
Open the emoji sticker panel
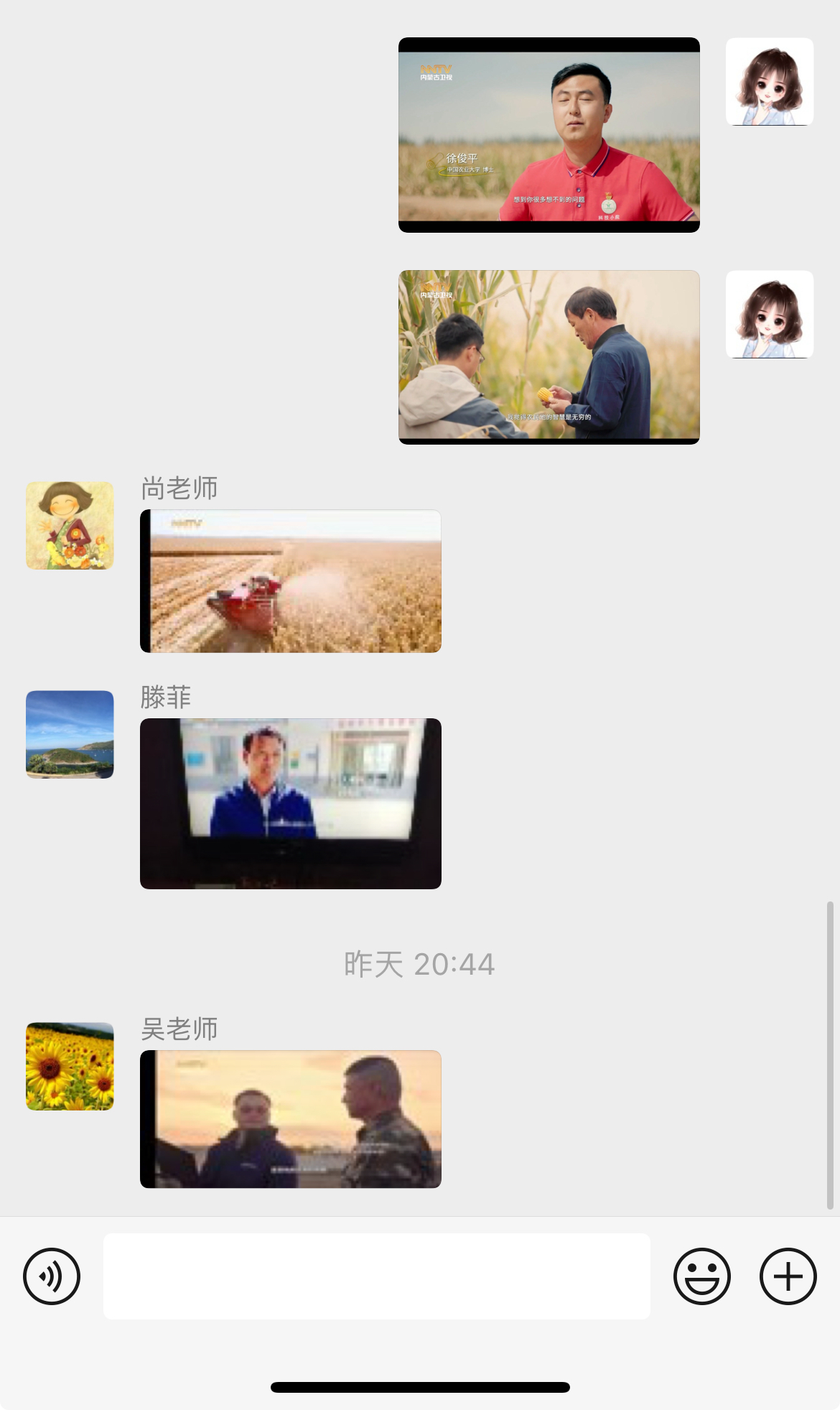click(701, 1276)
